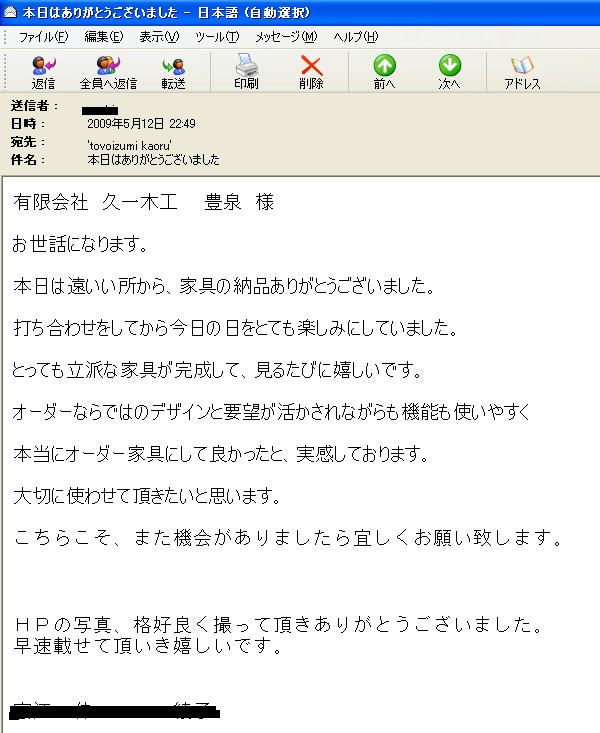Image resolution: width=600 pixels, height=733 pixels.
Task: Open the 編集 menu
Action: [x=104, y=37]
